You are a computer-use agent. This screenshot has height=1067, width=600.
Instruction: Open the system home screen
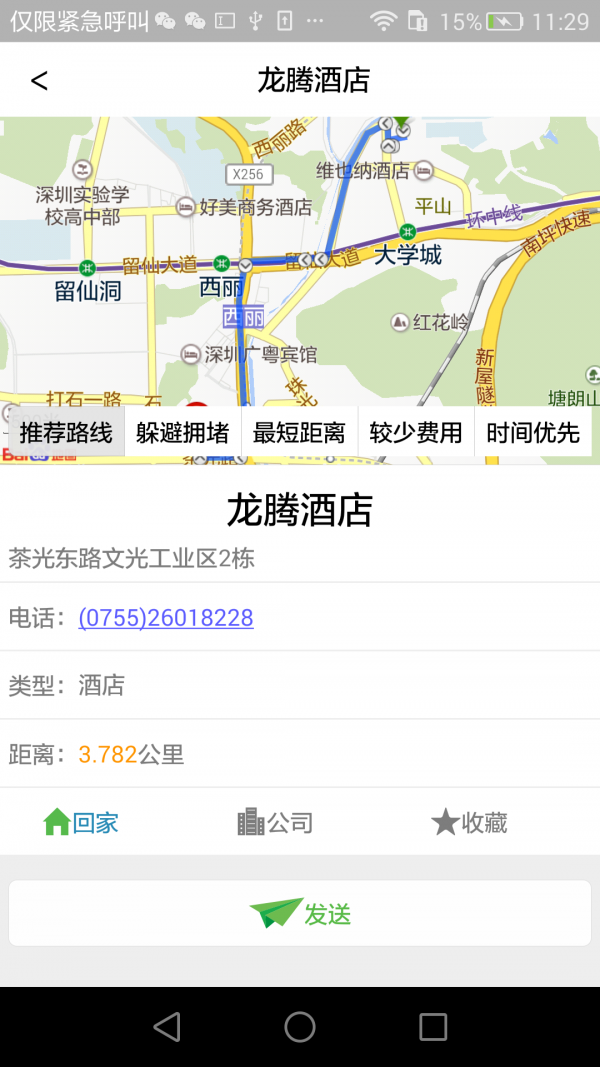click(300, 1027)
